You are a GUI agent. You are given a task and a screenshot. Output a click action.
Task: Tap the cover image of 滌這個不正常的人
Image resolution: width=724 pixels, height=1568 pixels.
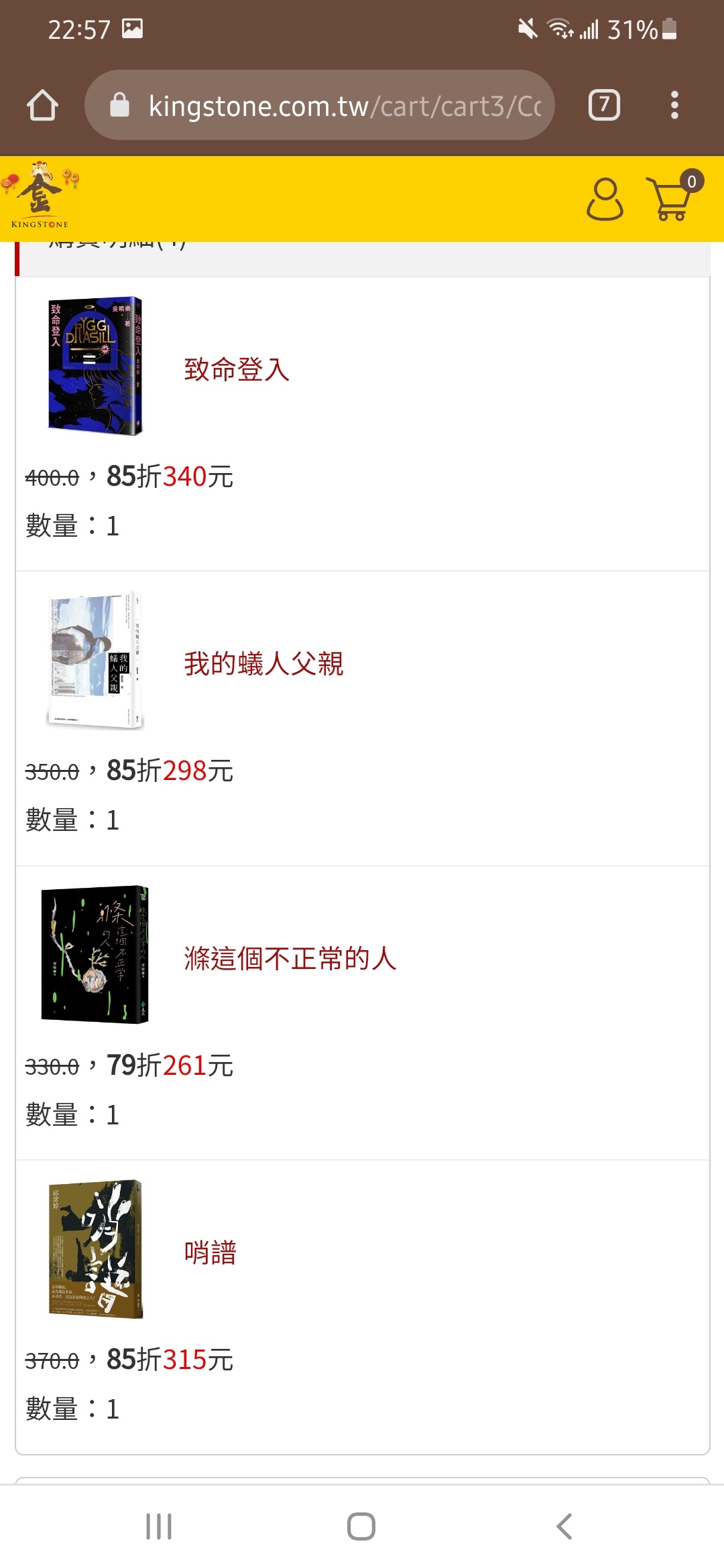(x=95, y=954)
